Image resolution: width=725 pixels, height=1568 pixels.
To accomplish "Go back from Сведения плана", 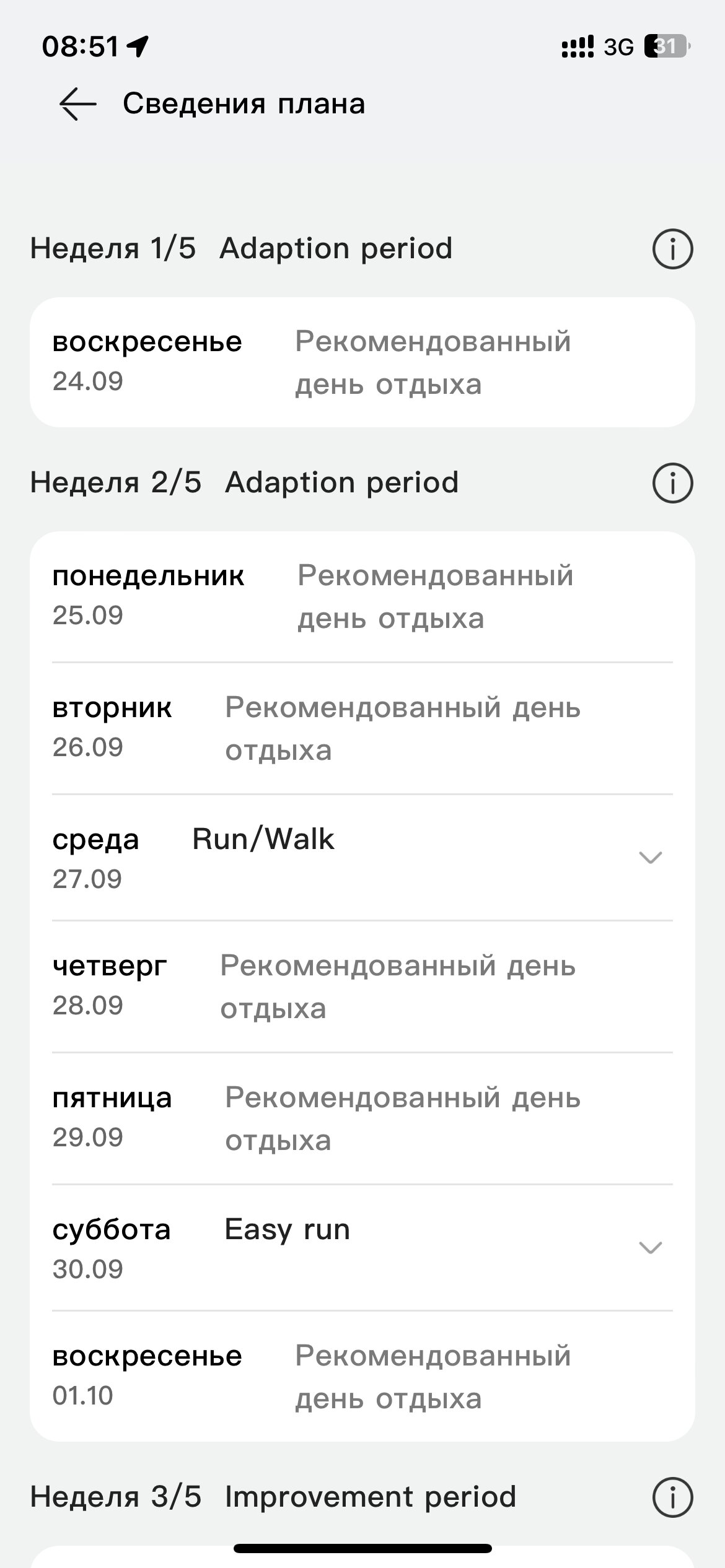I will (78, 103).
